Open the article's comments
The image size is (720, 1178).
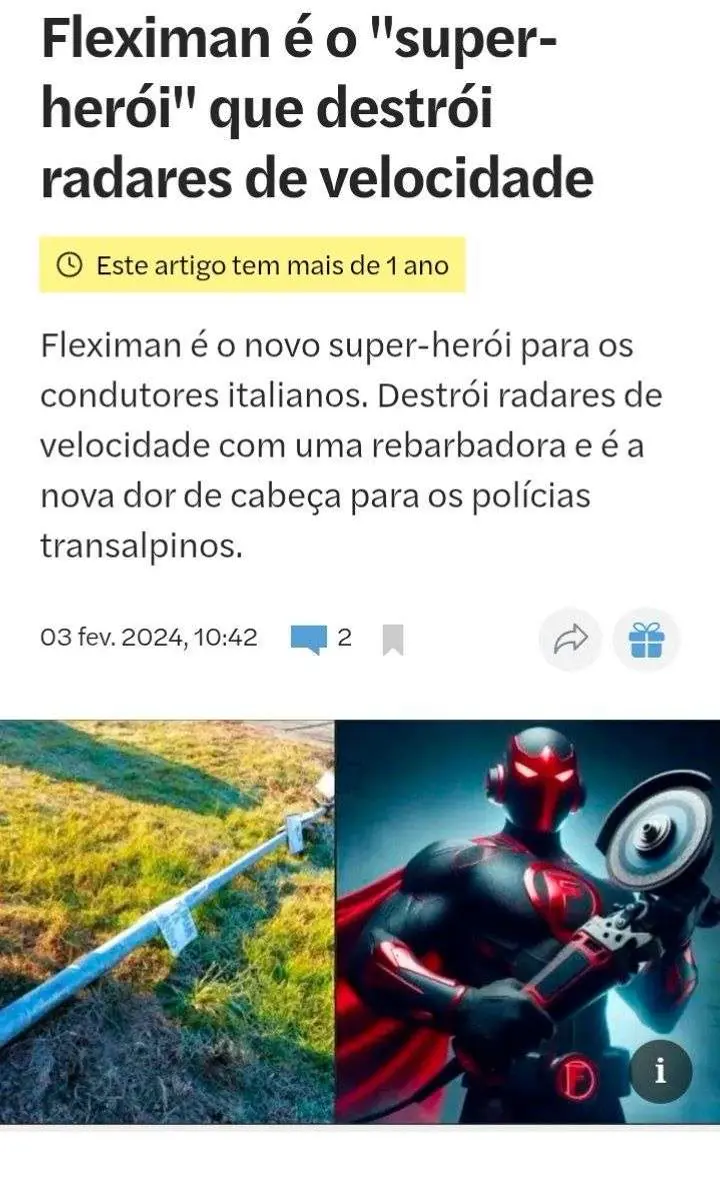click(320, 638)
